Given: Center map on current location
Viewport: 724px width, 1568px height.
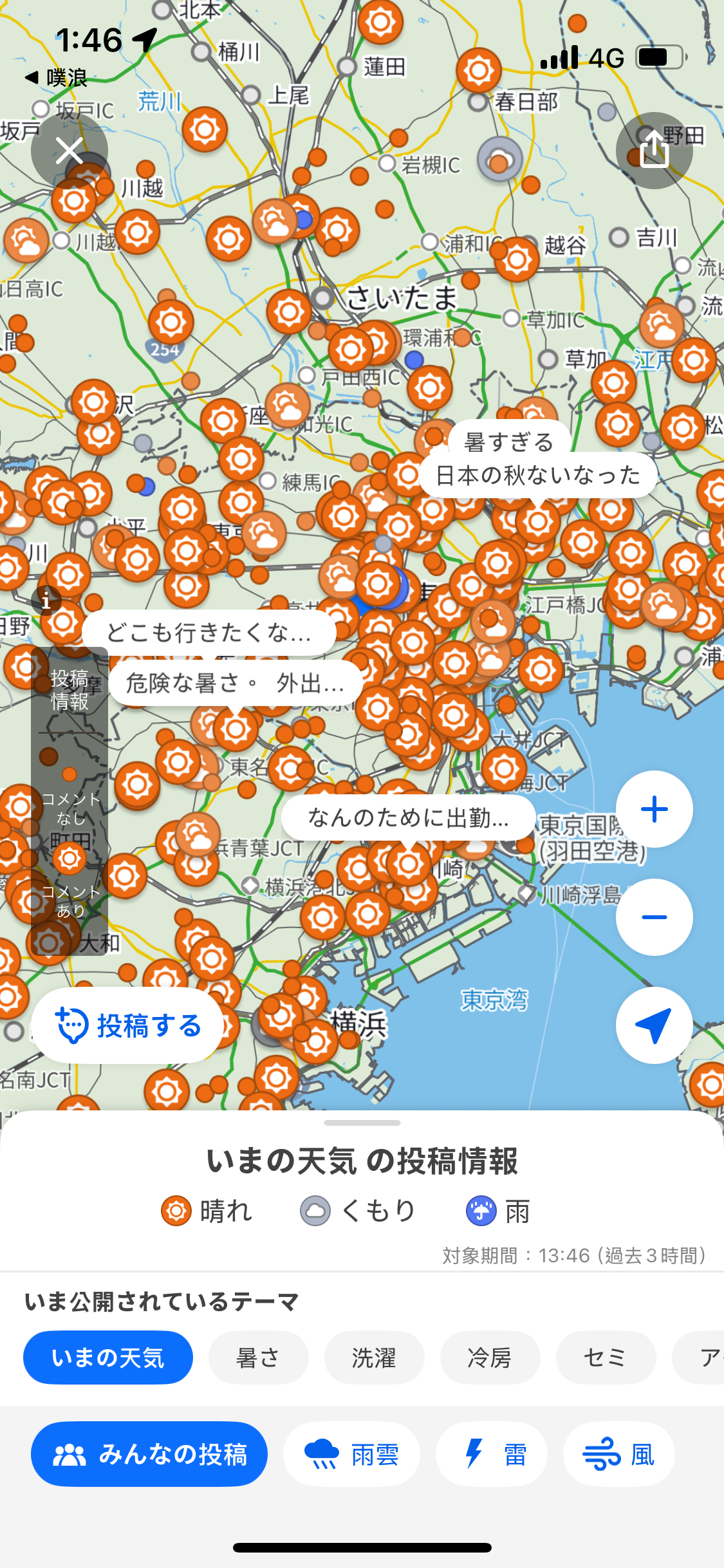Looking at the screenshot, I should click(x=654, y=1025).
